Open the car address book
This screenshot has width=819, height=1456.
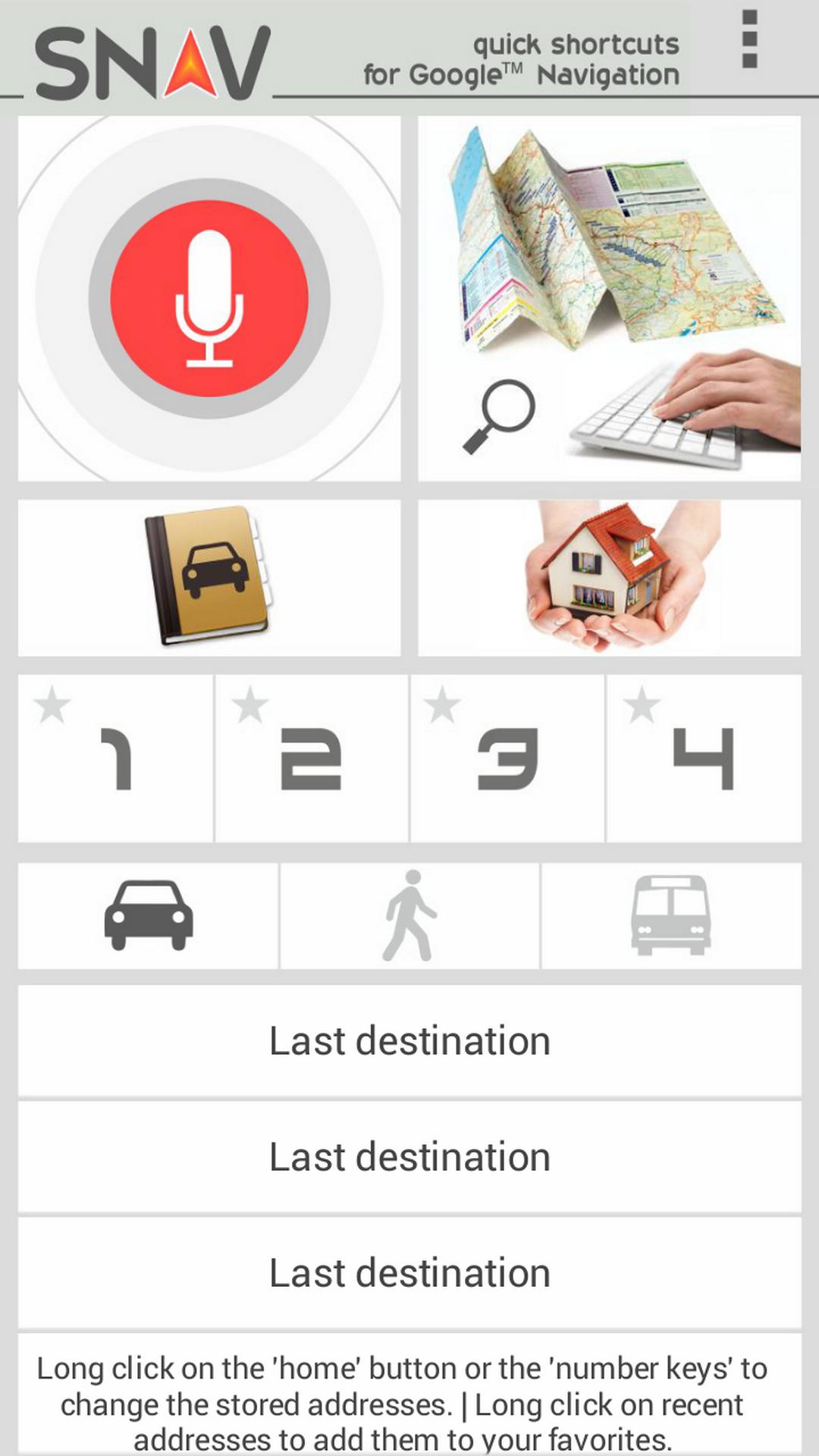tap(209, 578)
